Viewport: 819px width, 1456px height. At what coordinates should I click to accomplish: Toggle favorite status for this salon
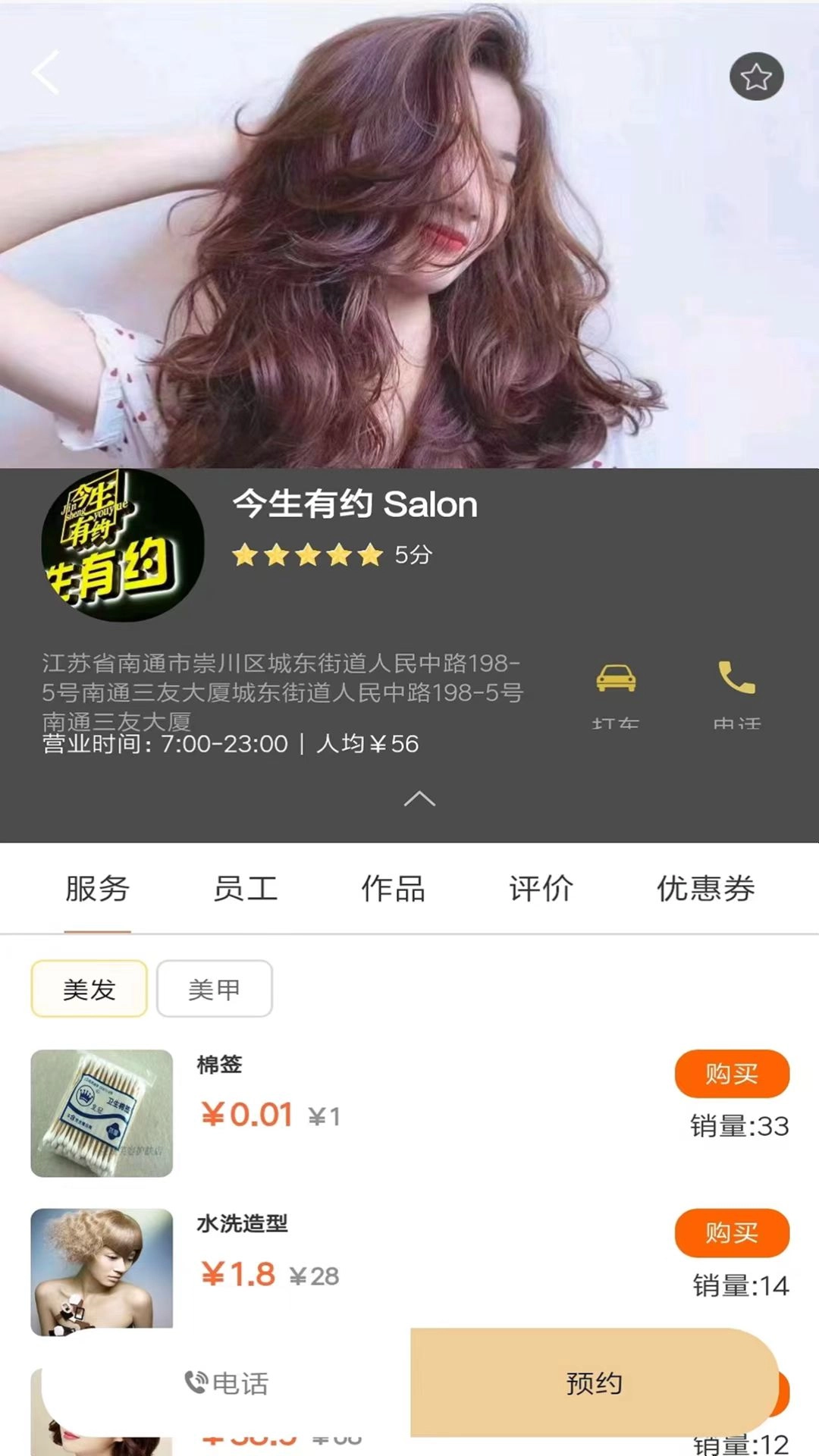(x=755, y=76)
